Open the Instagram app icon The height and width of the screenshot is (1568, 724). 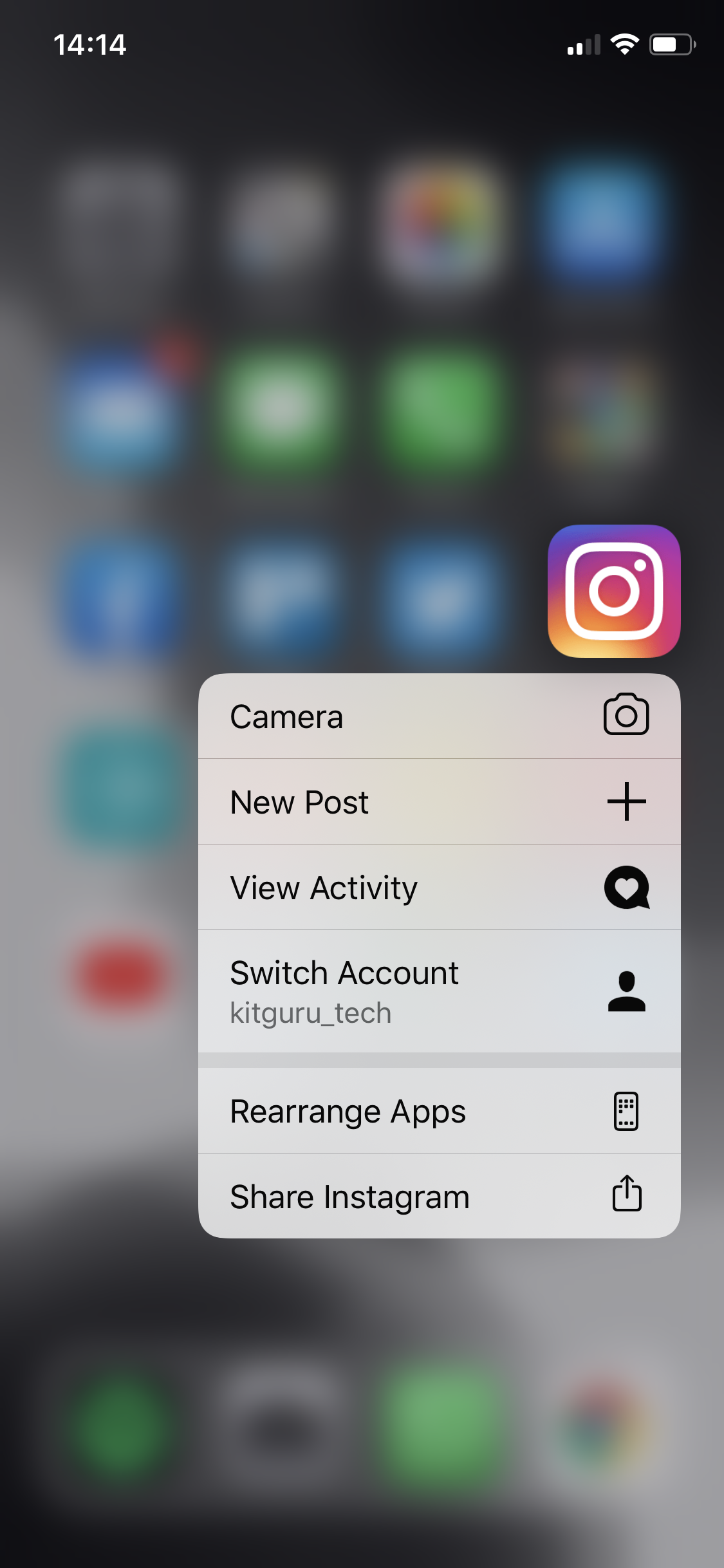pyautogui.click(x=614, y=591)
